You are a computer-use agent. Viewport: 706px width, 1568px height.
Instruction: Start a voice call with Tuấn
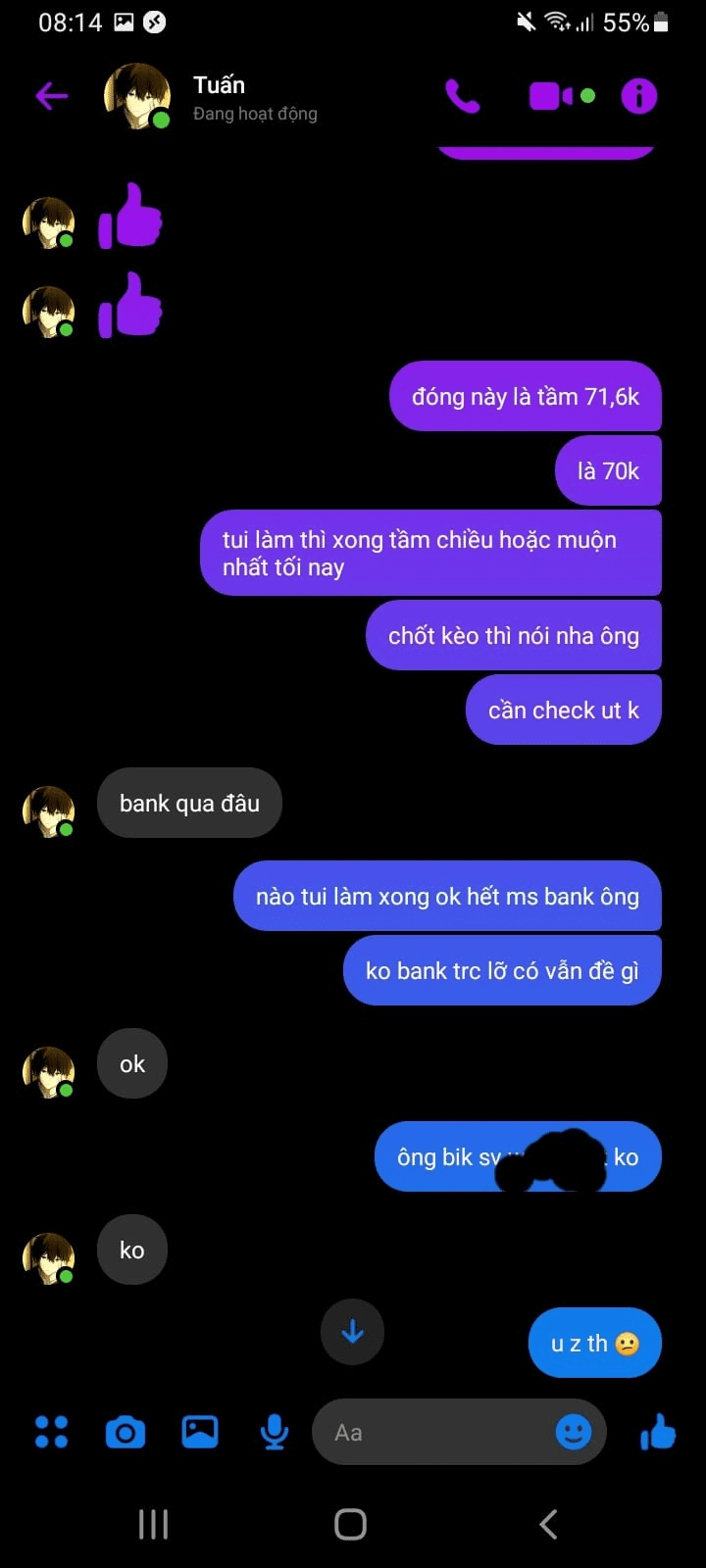463,96
